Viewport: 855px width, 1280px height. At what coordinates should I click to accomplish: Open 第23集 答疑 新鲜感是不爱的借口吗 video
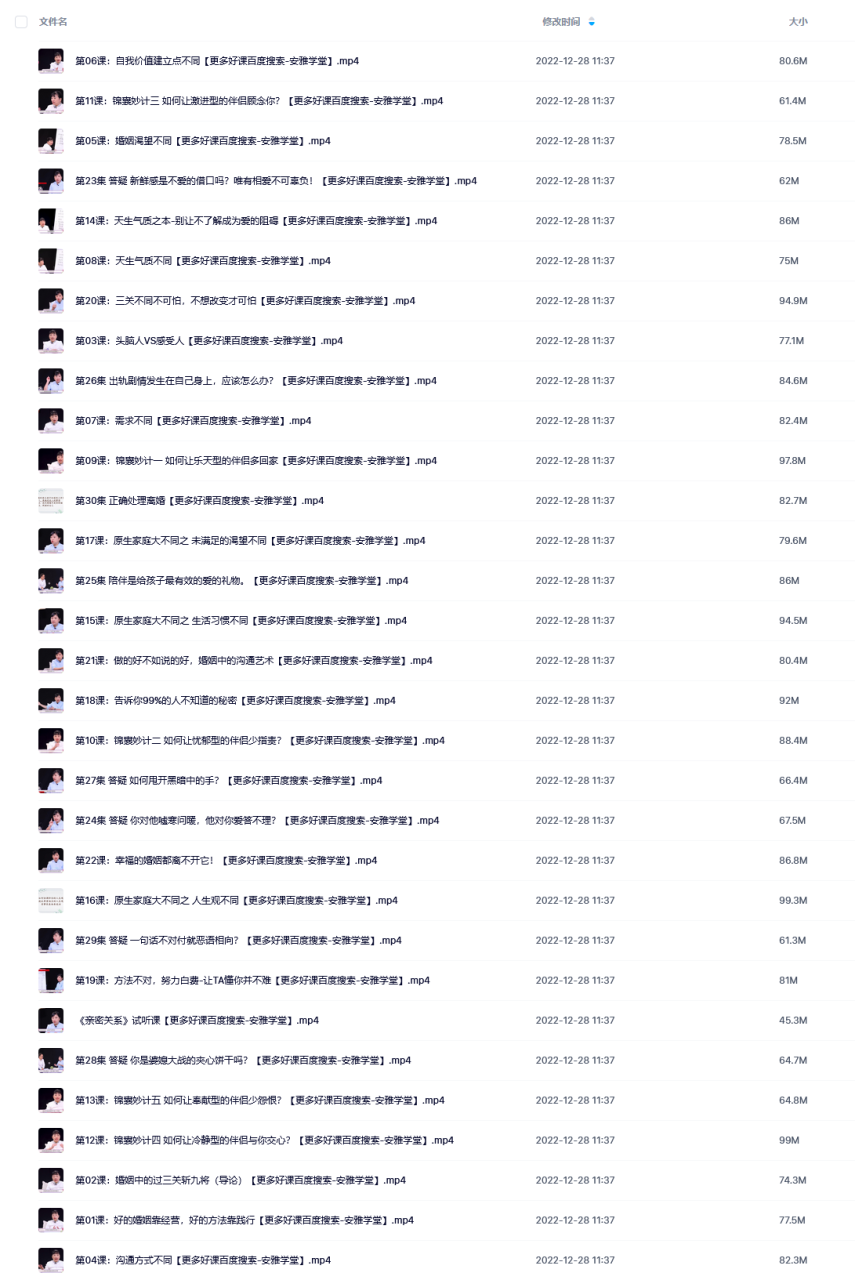click(x=276, y=181)
